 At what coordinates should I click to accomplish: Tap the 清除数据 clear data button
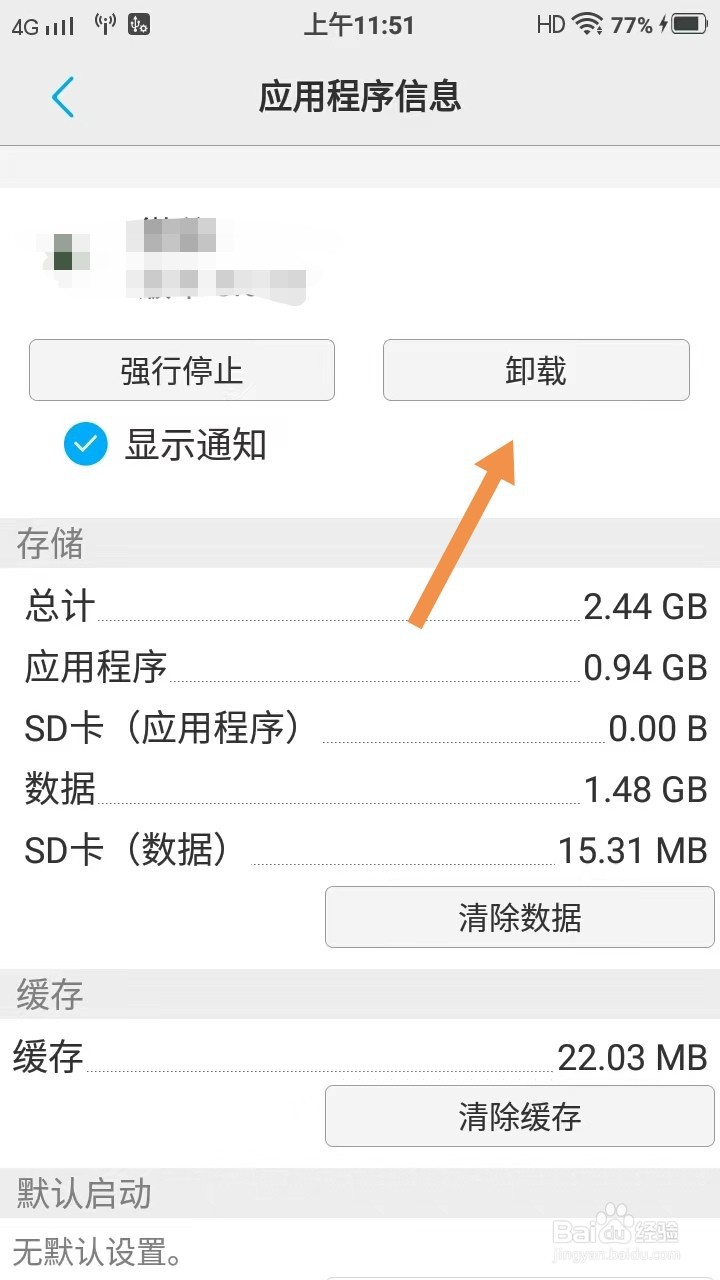click(x=520, y=917)
